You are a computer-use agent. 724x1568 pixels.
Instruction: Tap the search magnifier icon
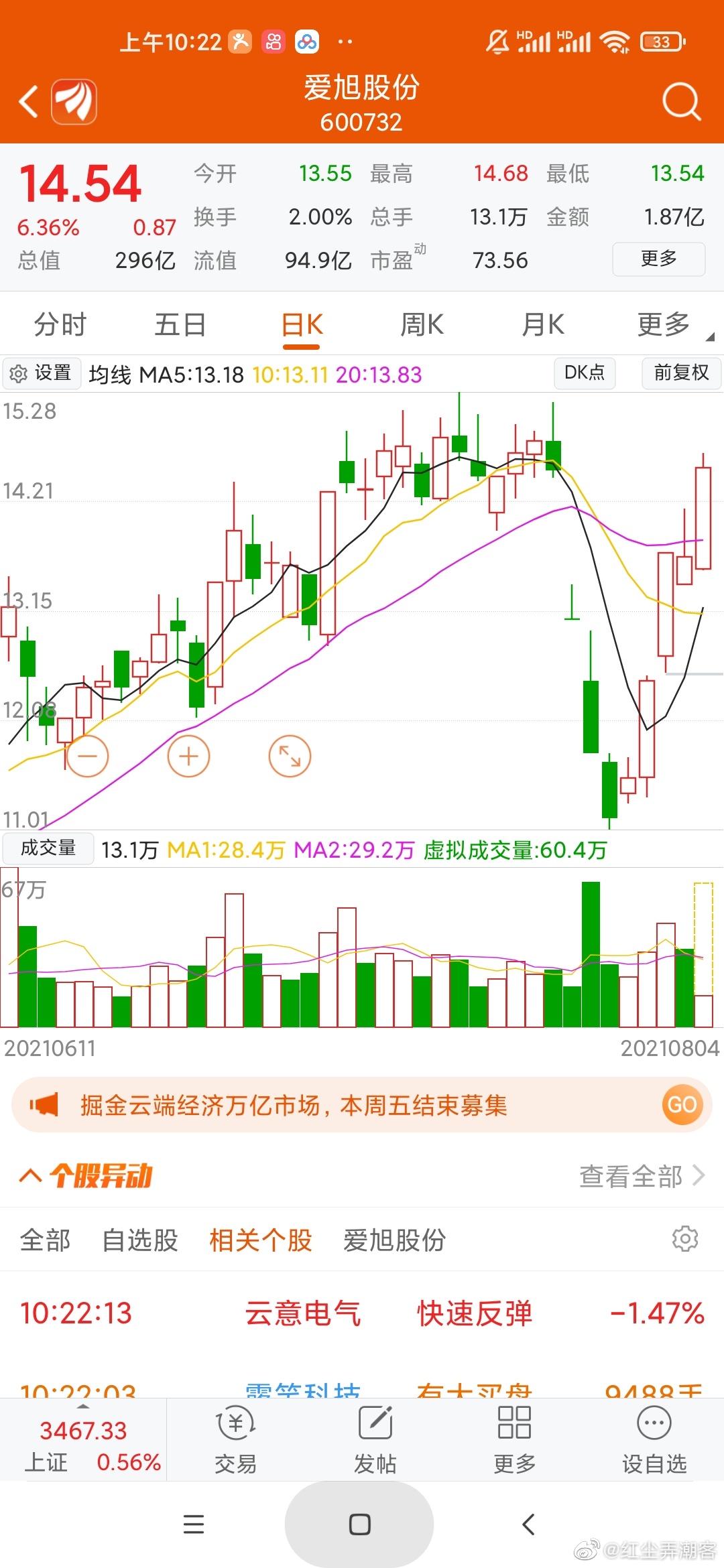(681, 102)
